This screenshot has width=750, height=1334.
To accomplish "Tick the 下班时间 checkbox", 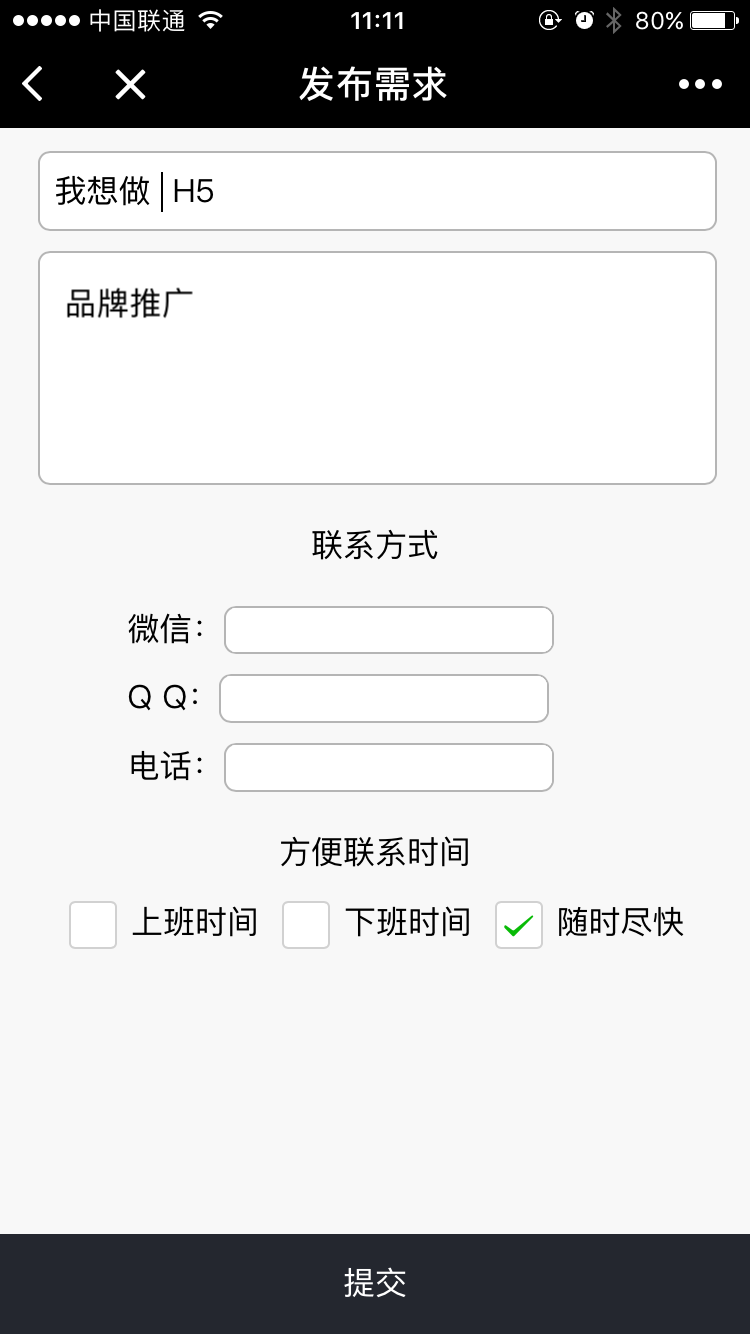I will click(x=306, y=924).
